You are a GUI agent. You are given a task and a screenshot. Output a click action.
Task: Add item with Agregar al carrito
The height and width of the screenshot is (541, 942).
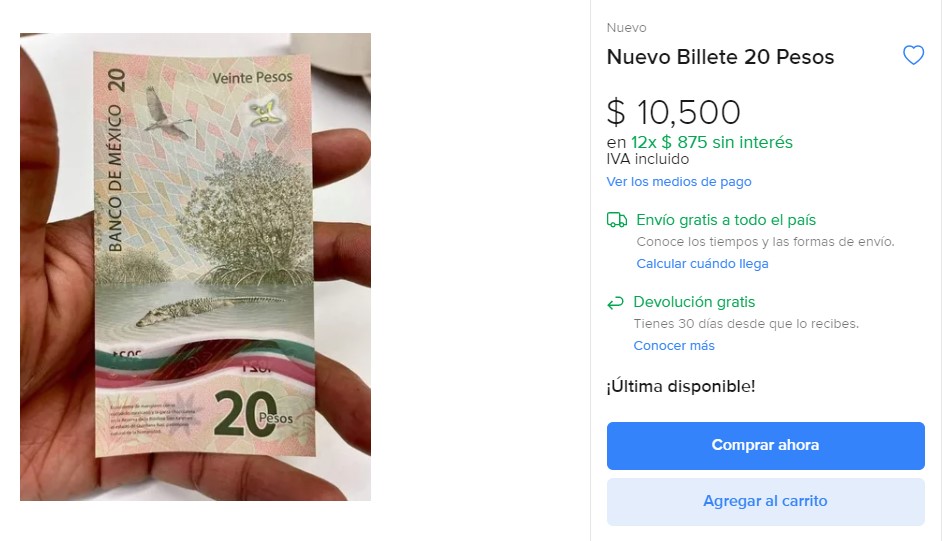(765, 501)
